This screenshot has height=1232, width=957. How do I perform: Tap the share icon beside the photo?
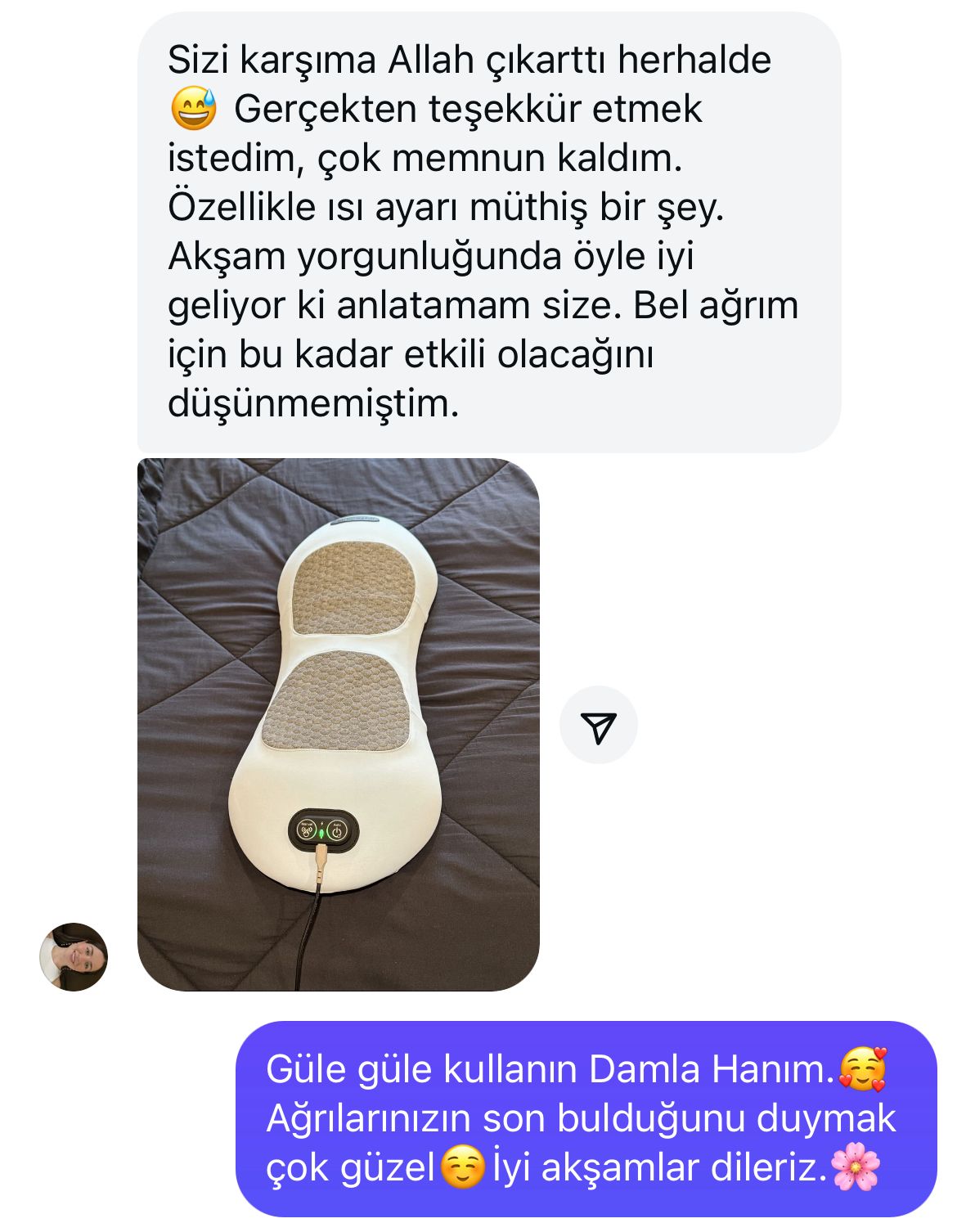tap(598, 726)
